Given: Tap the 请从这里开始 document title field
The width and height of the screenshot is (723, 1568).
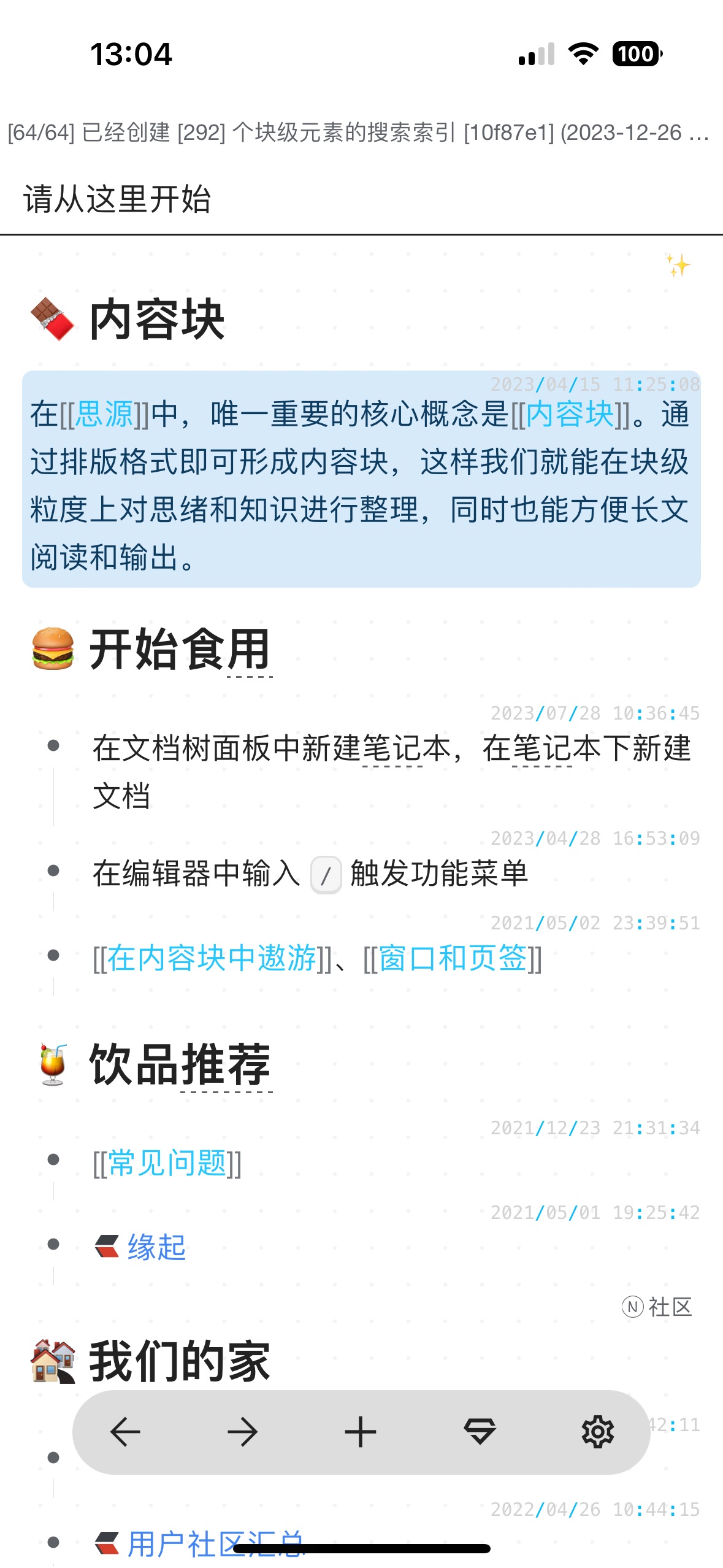Looking at the screenshot, I should coord(117,199).
